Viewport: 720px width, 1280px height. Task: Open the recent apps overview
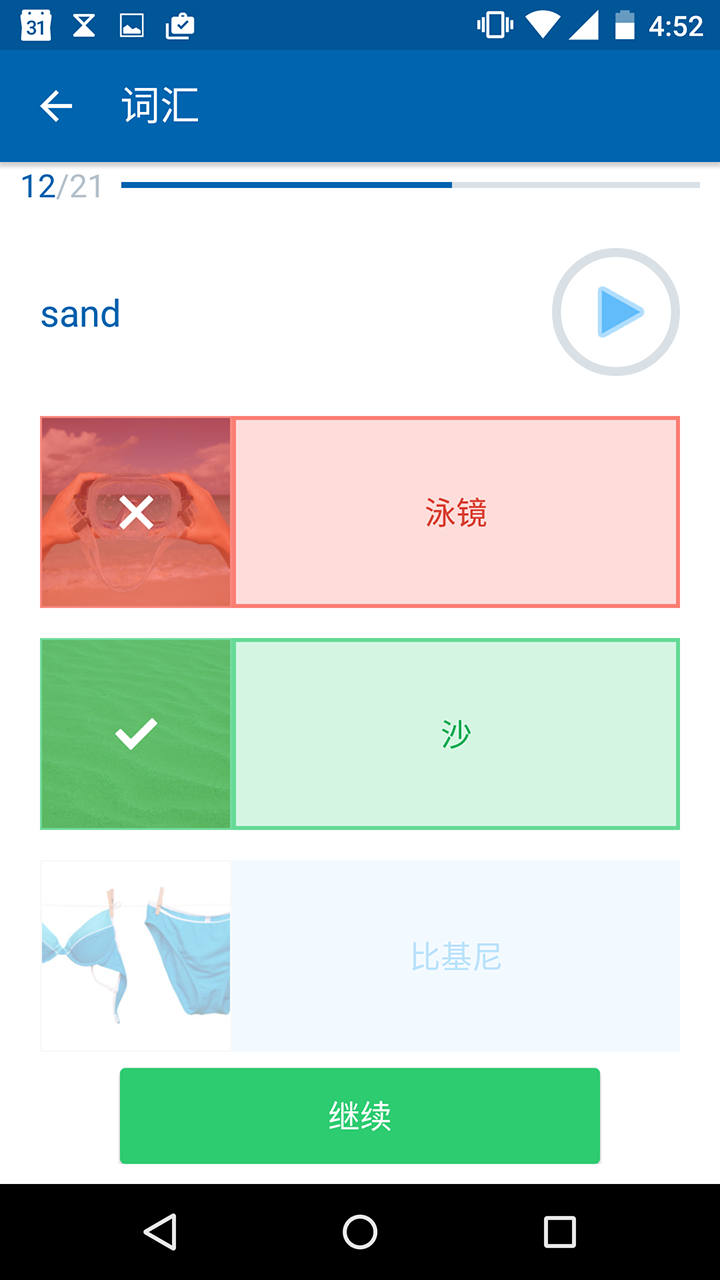560,1232
